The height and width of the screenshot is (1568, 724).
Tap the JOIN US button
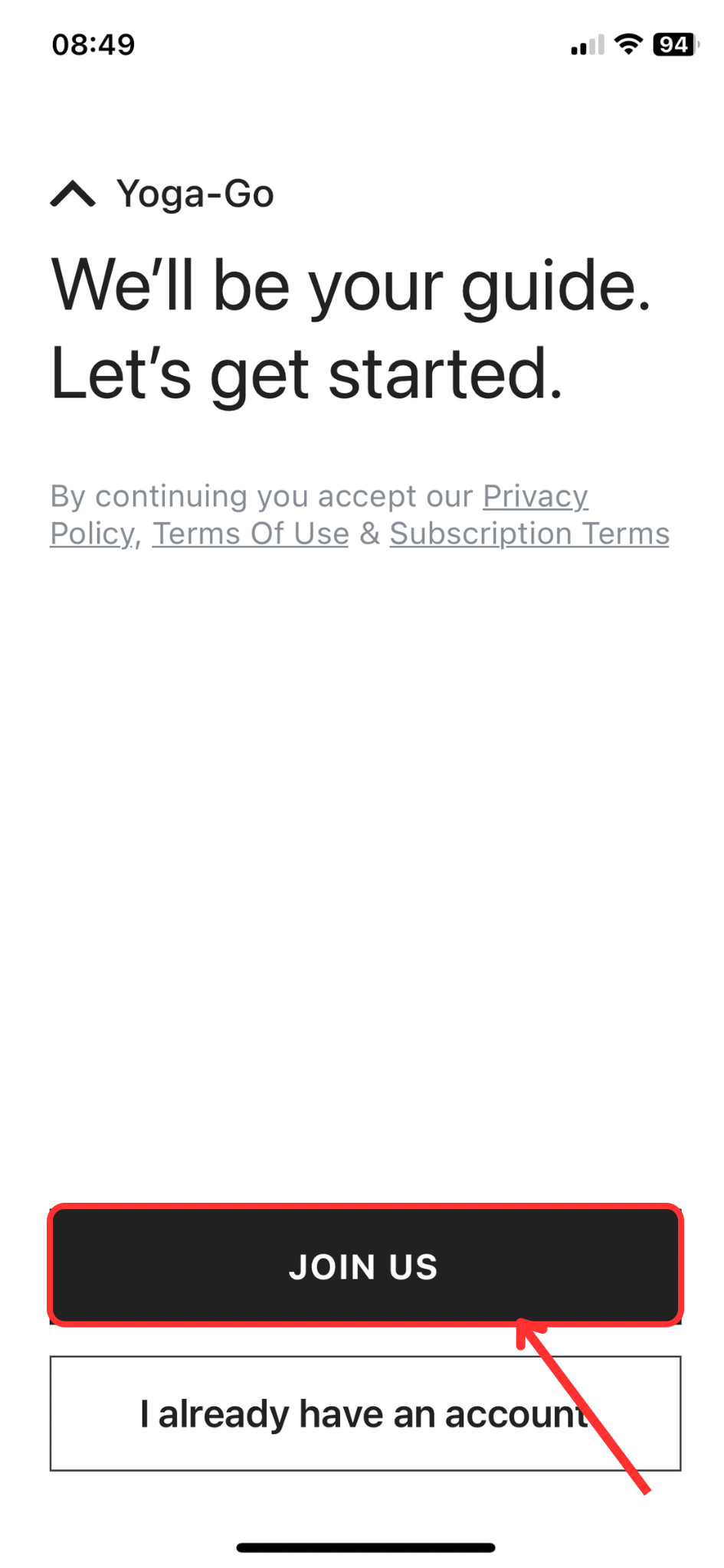[x=365, y=1266]
